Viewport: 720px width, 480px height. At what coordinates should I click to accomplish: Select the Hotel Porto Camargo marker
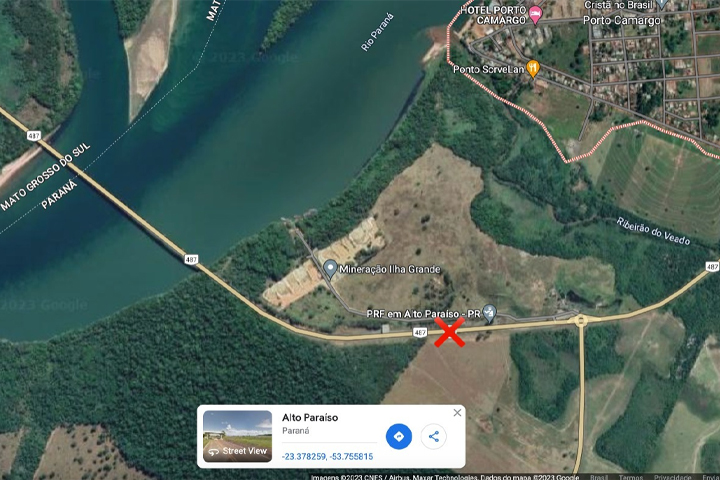point(535,14)
